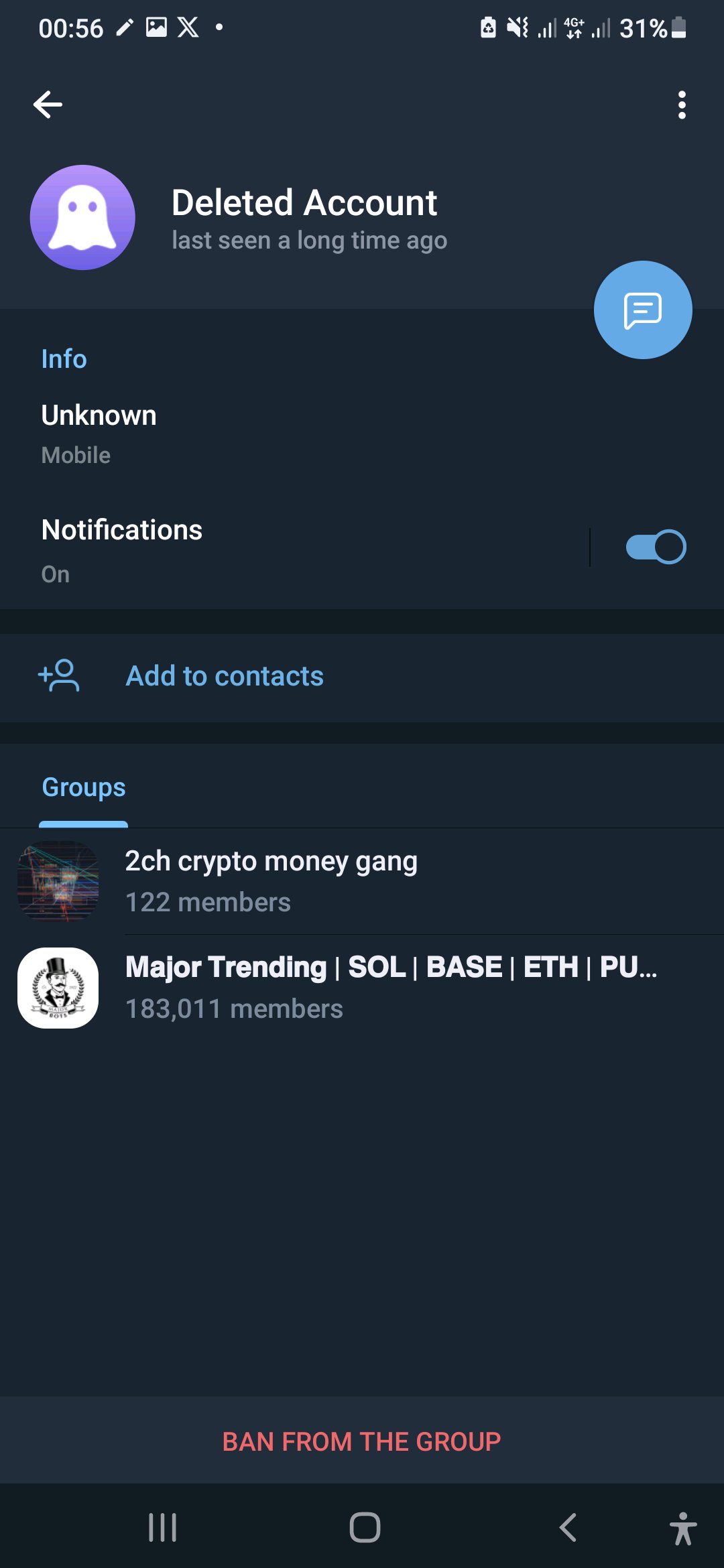Go back using the top arrow
The width and height of the screenshot is (724, 1568).
48,105
